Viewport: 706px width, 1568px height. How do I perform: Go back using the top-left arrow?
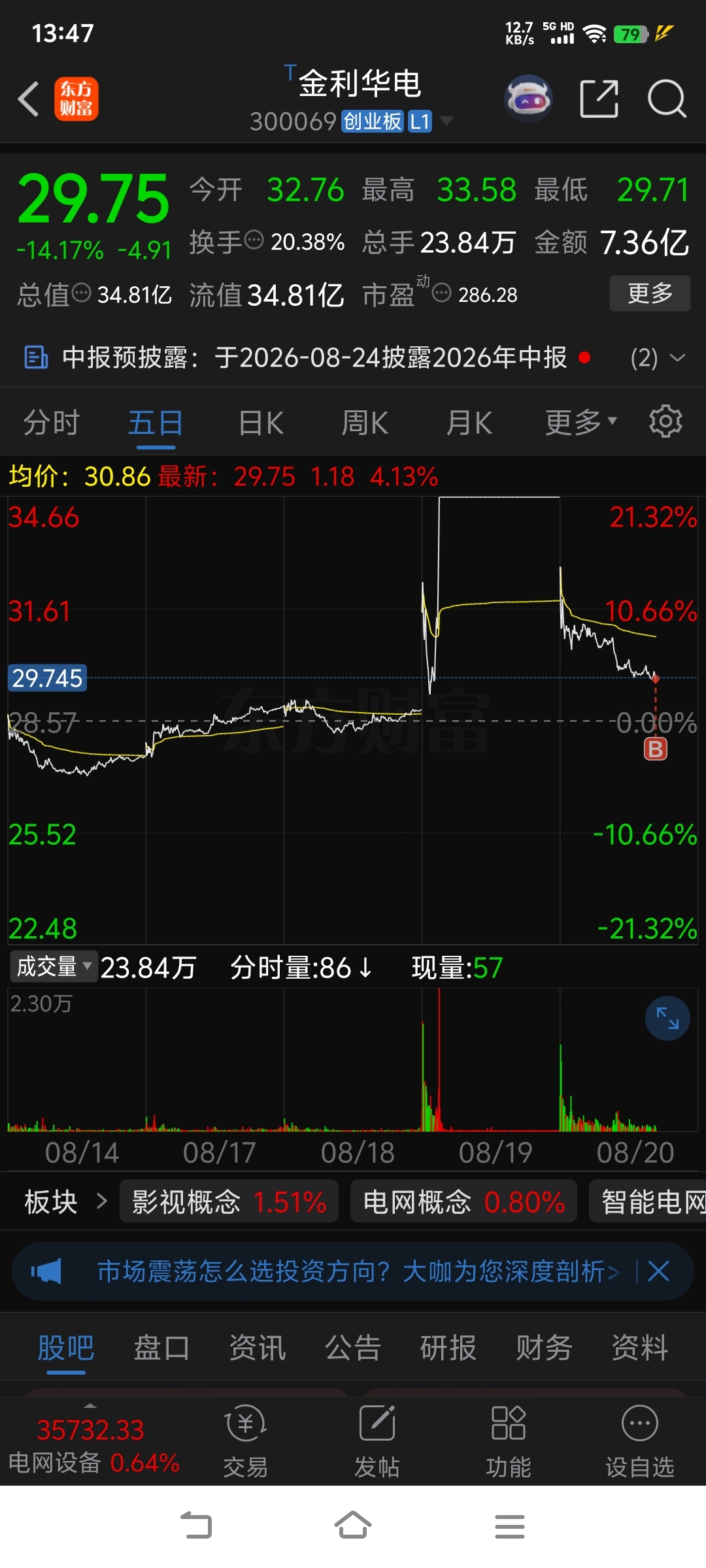(x=29, y=99)
